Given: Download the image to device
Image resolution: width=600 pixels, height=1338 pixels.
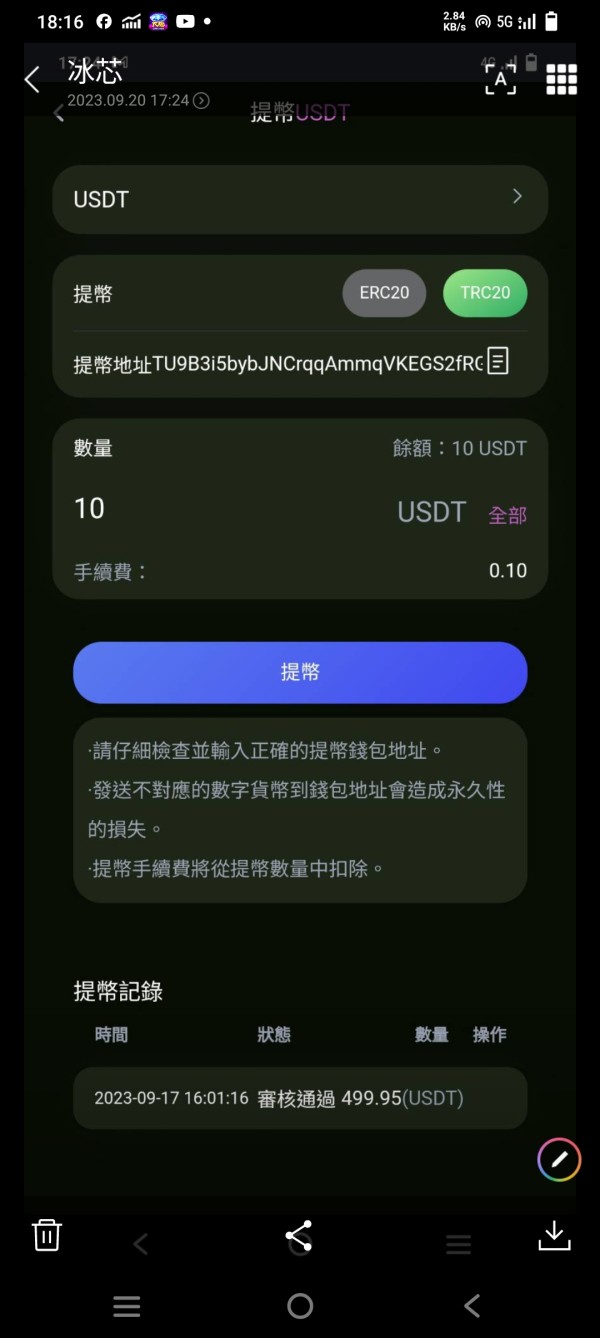Looking at the screenshot, I should coord(554,1235).
